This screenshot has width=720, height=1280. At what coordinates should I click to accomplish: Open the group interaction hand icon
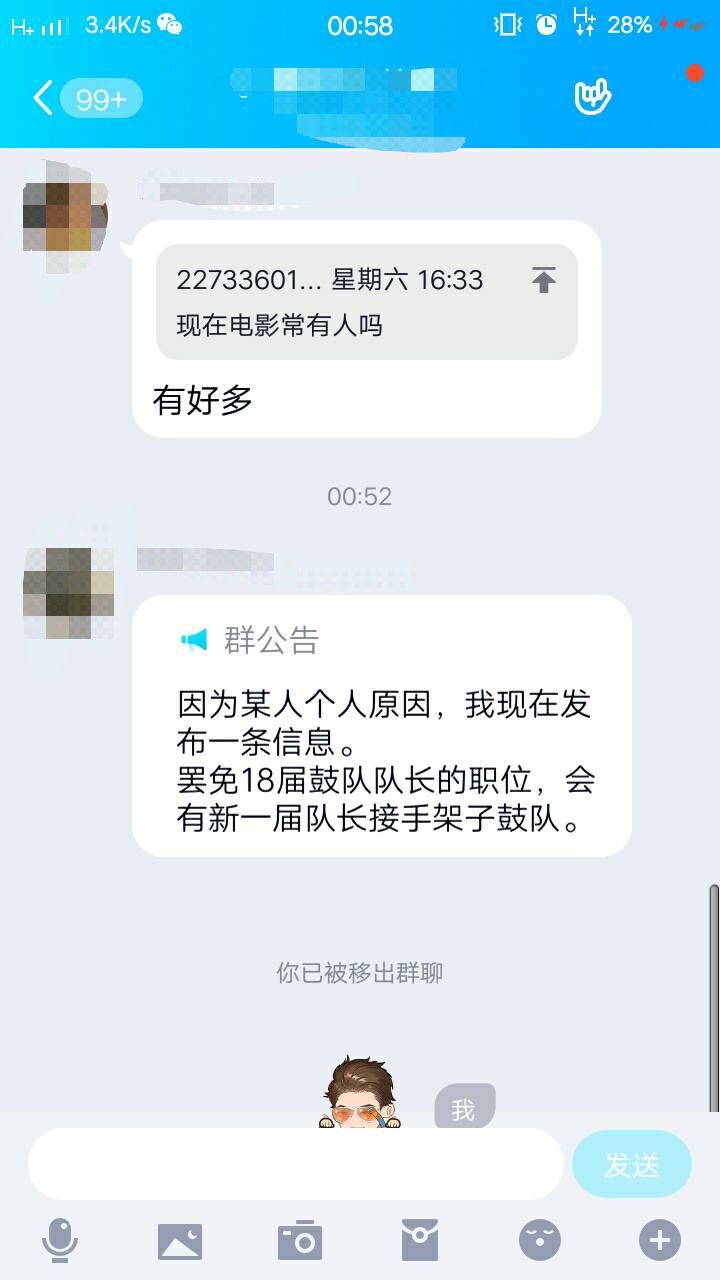point(592,97)
